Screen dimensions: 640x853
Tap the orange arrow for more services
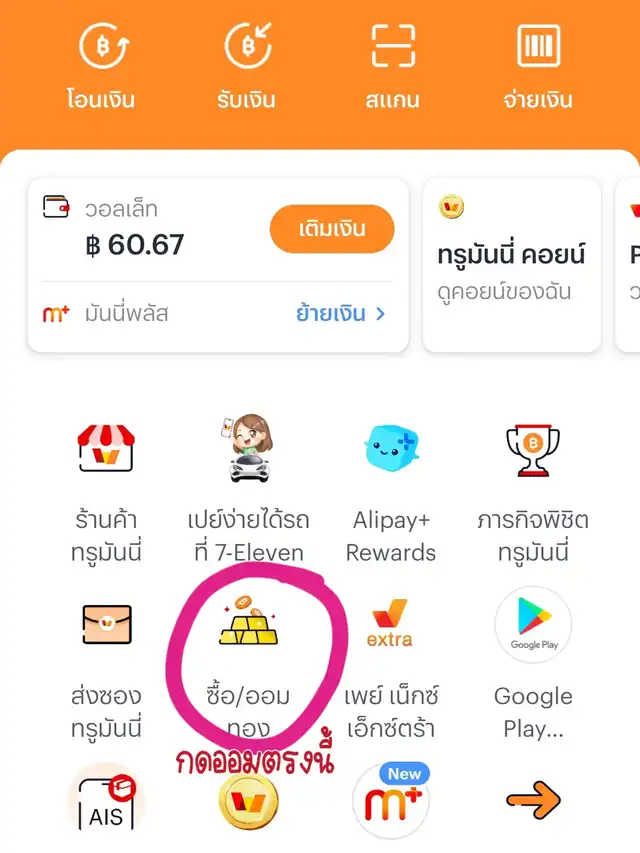pos(532,800)
